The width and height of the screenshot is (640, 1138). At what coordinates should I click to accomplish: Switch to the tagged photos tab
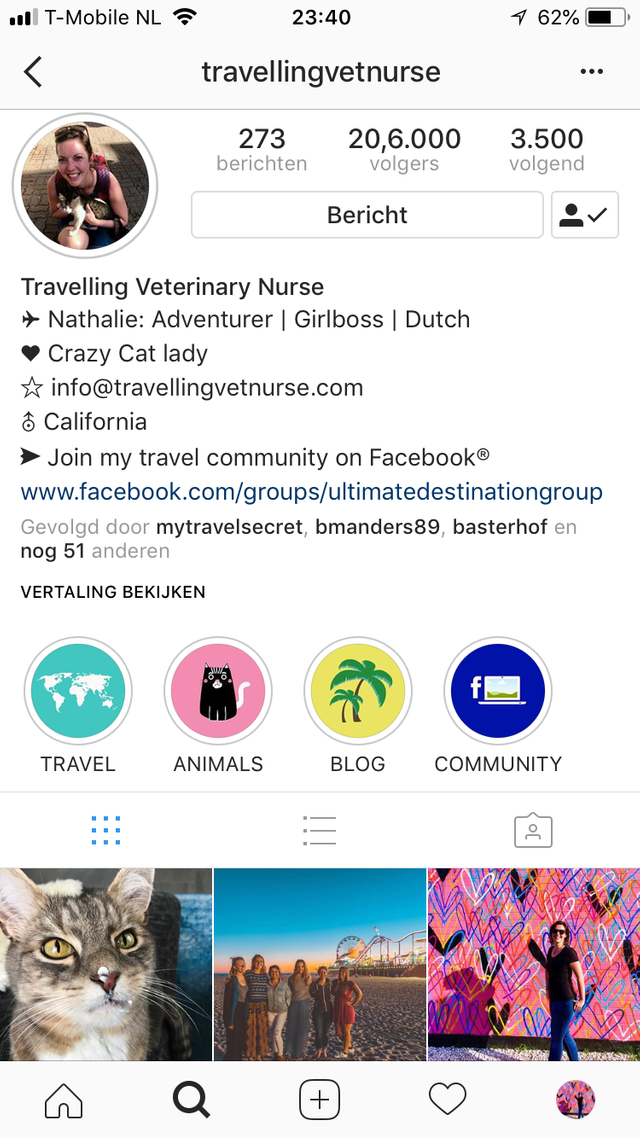pyautogui.click(x=533, y=830)
